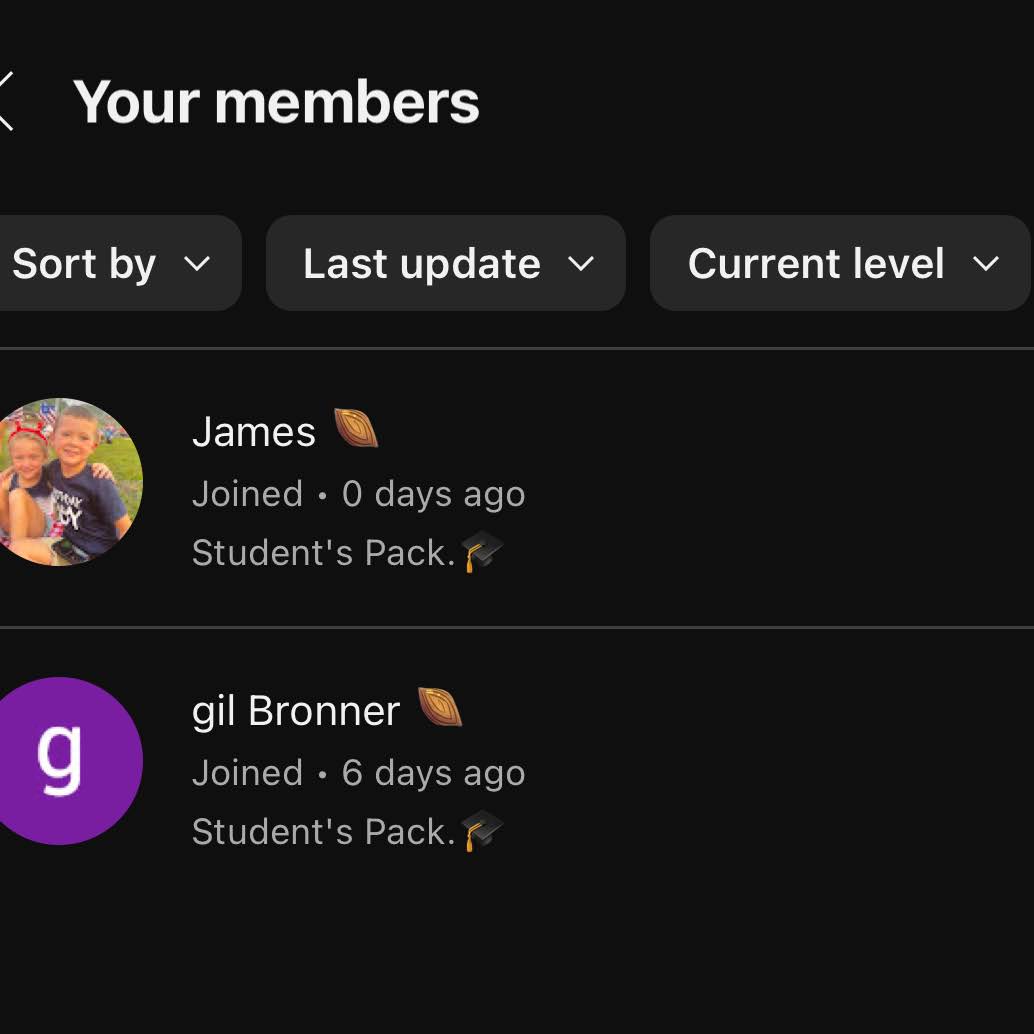Open member James's details
This screenshot has width=1034, height=1034.
(254, 433)
